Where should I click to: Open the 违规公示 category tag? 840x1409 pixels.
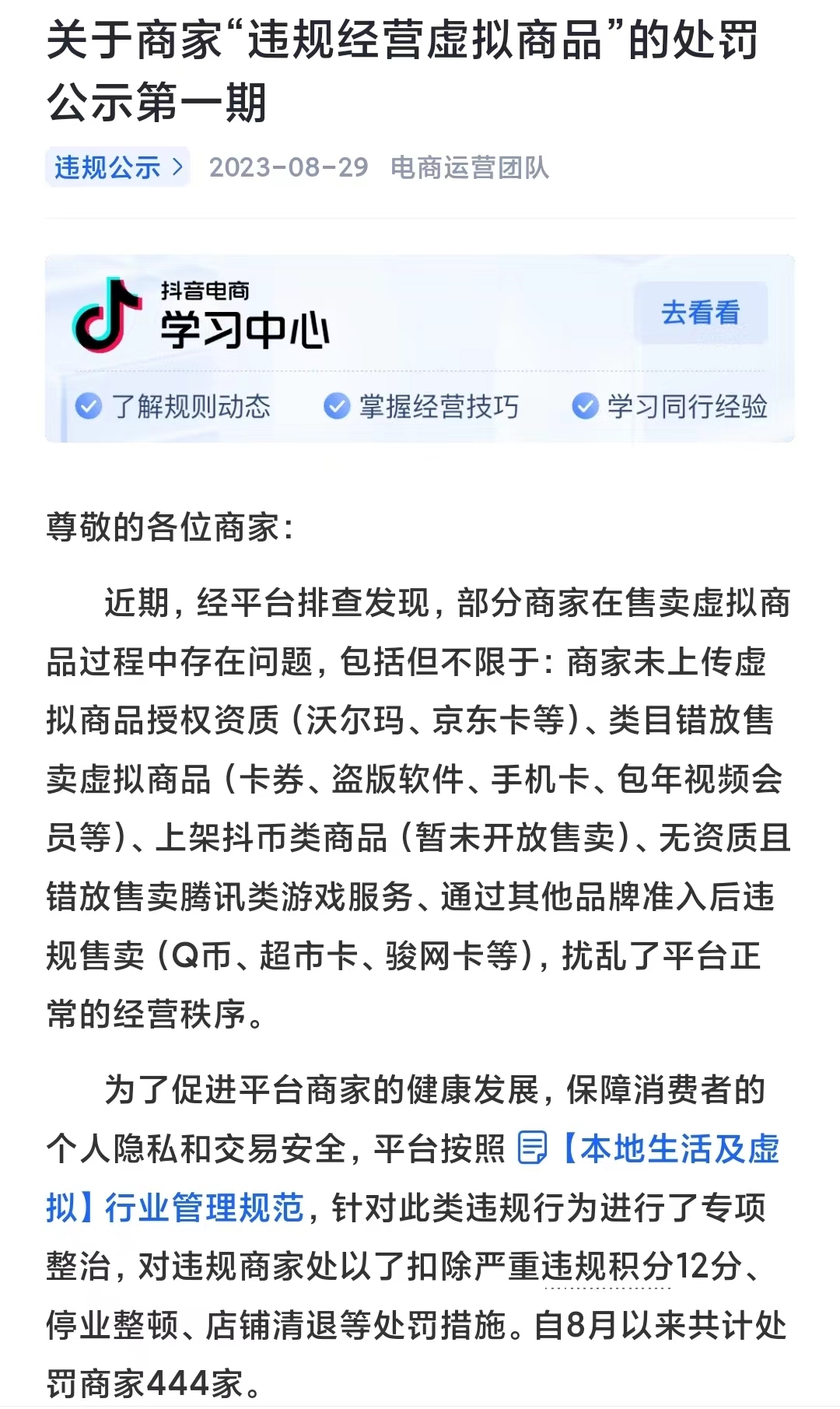(117, 167)
